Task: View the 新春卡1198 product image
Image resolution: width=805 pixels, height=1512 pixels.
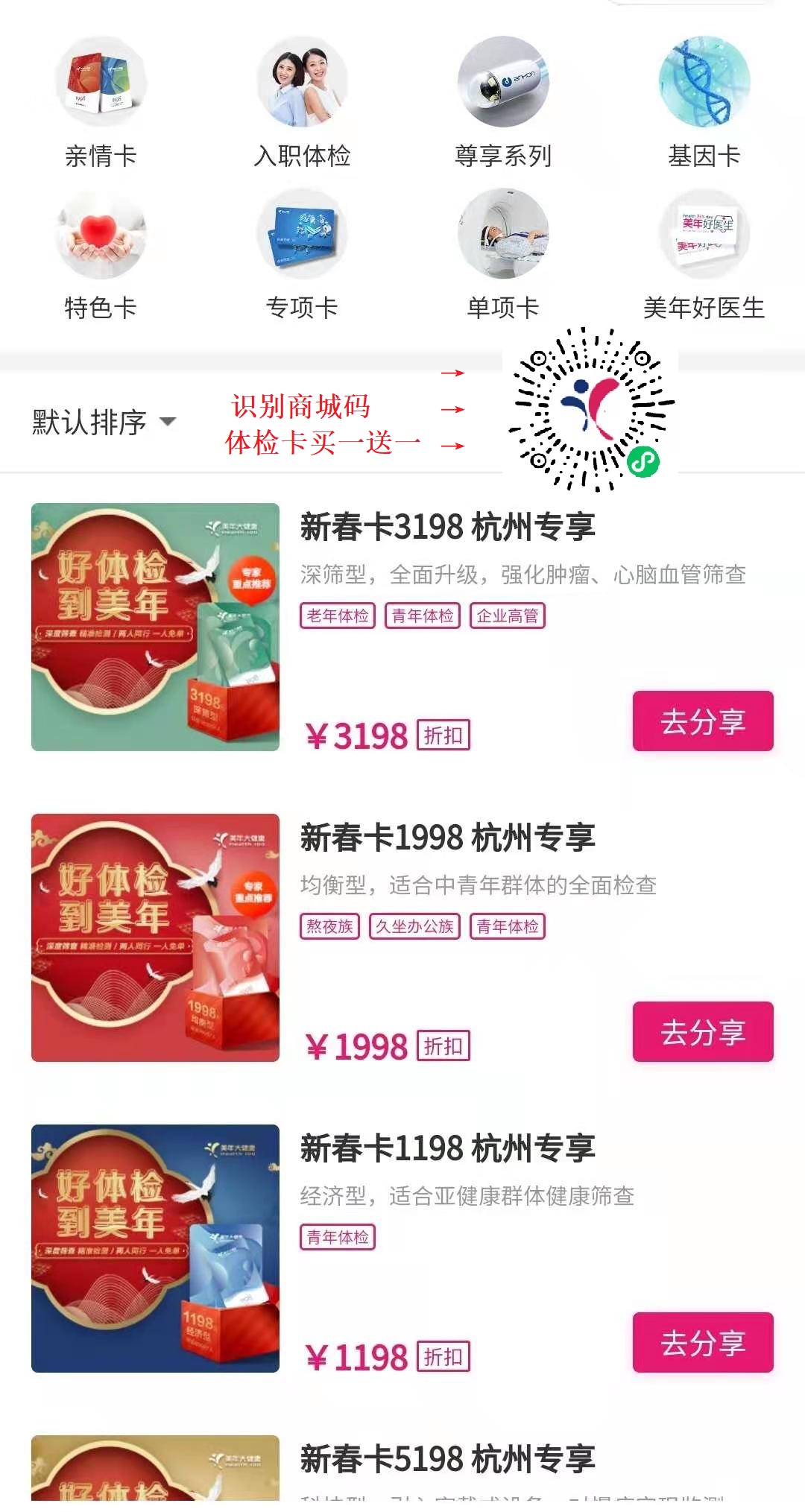Action: pyautogui.click(x=155, y=1248)
